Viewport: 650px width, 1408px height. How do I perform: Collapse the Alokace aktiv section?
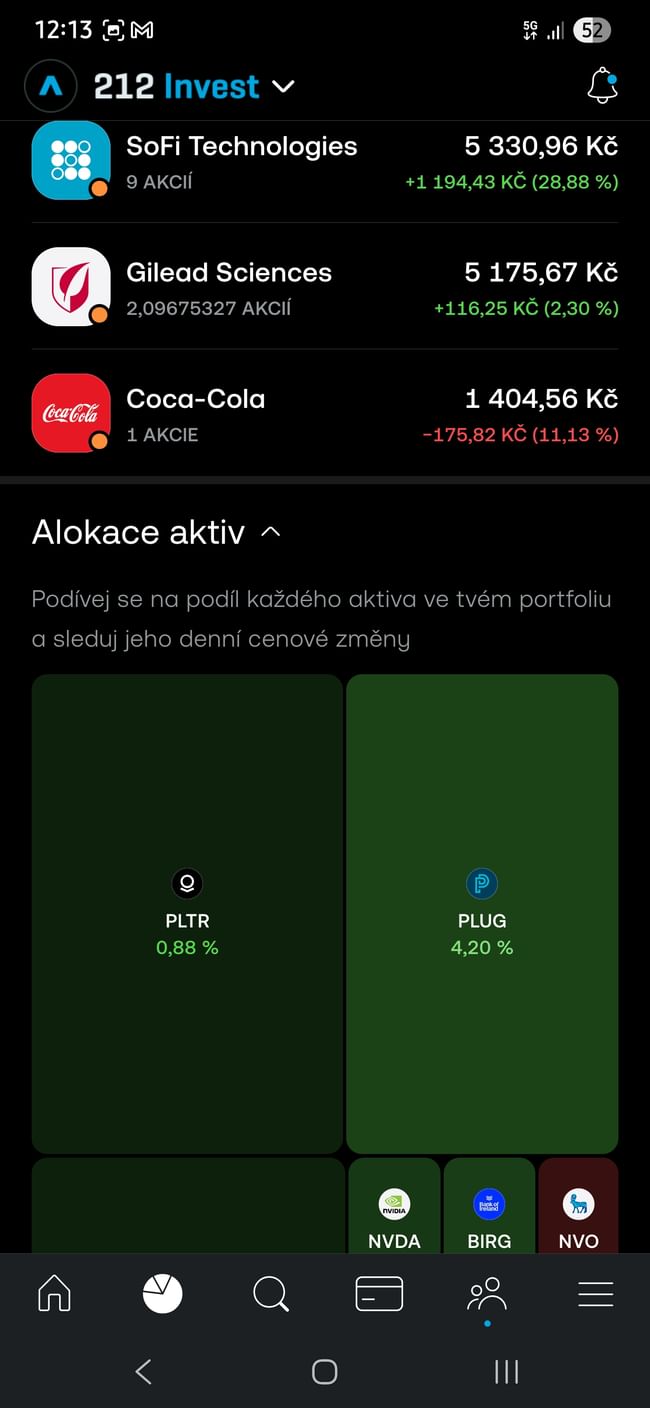tap(270, 533)
